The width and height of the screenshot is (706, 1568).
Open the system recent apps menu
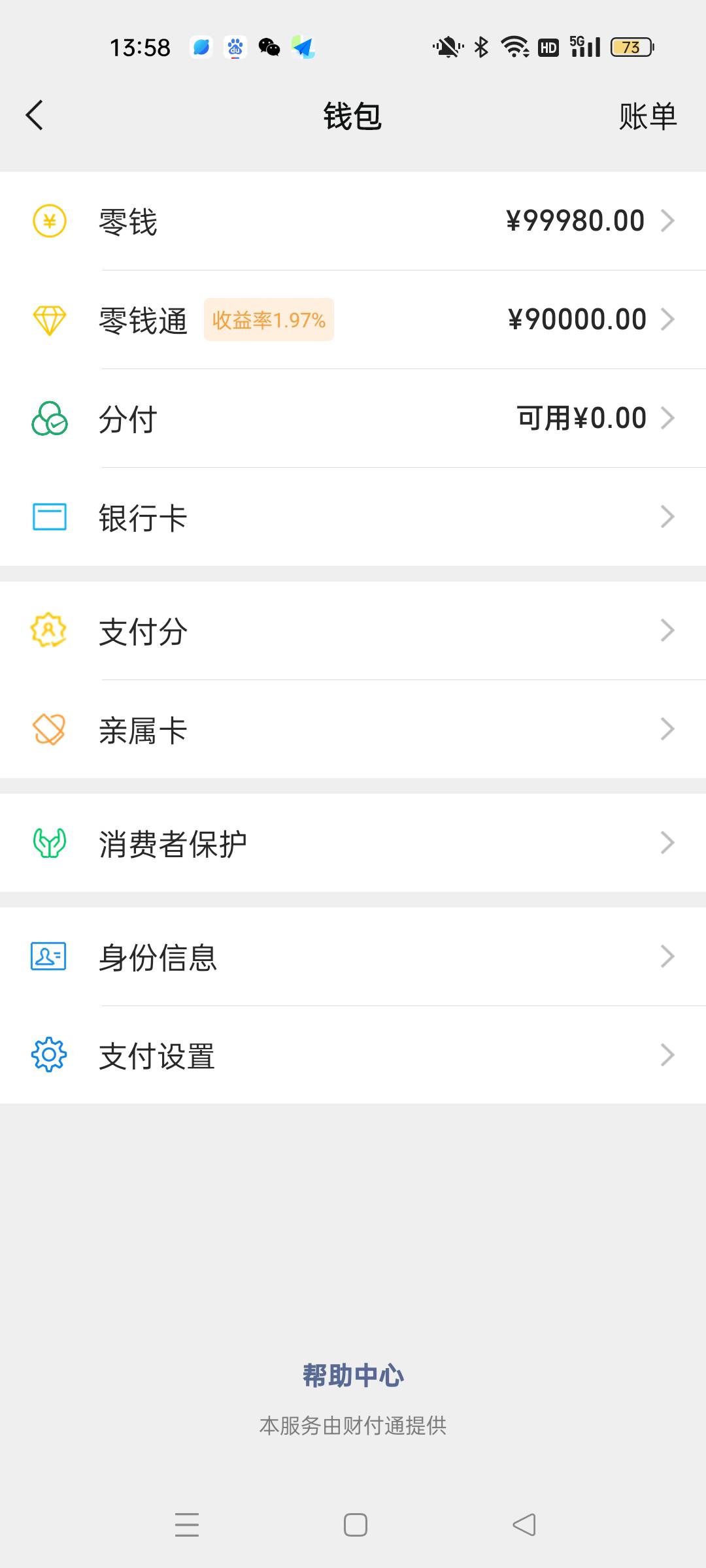click(187, 1525)
